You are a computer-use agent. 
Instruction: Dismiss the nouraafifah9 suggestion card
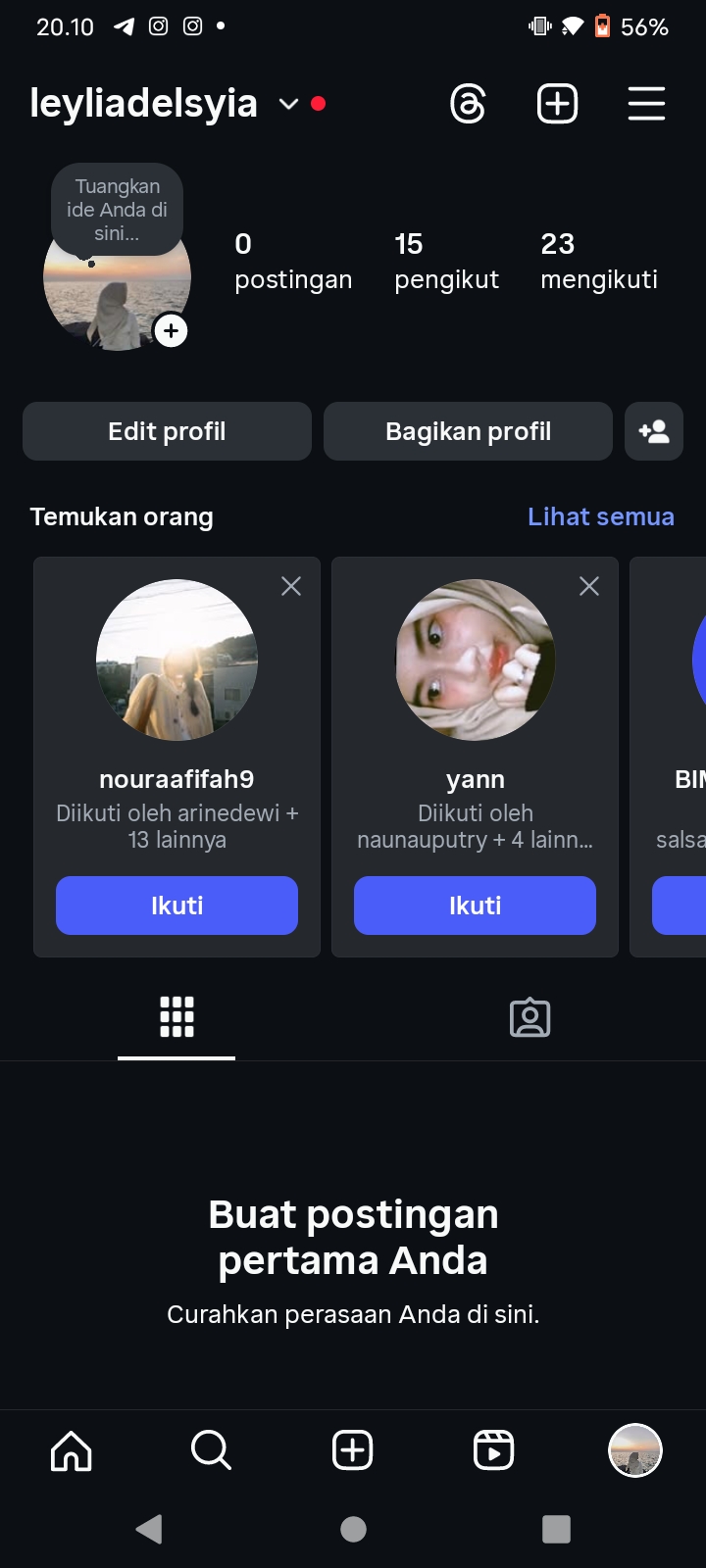(x=291, y=586)
